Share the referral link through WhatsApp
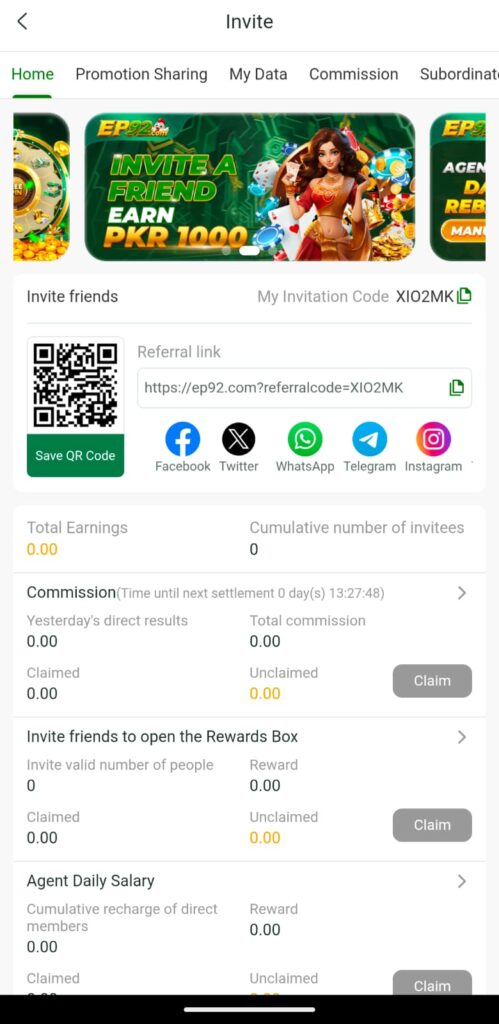Image resolution: width=499 pixels, height=1024 pixels. 305,447
